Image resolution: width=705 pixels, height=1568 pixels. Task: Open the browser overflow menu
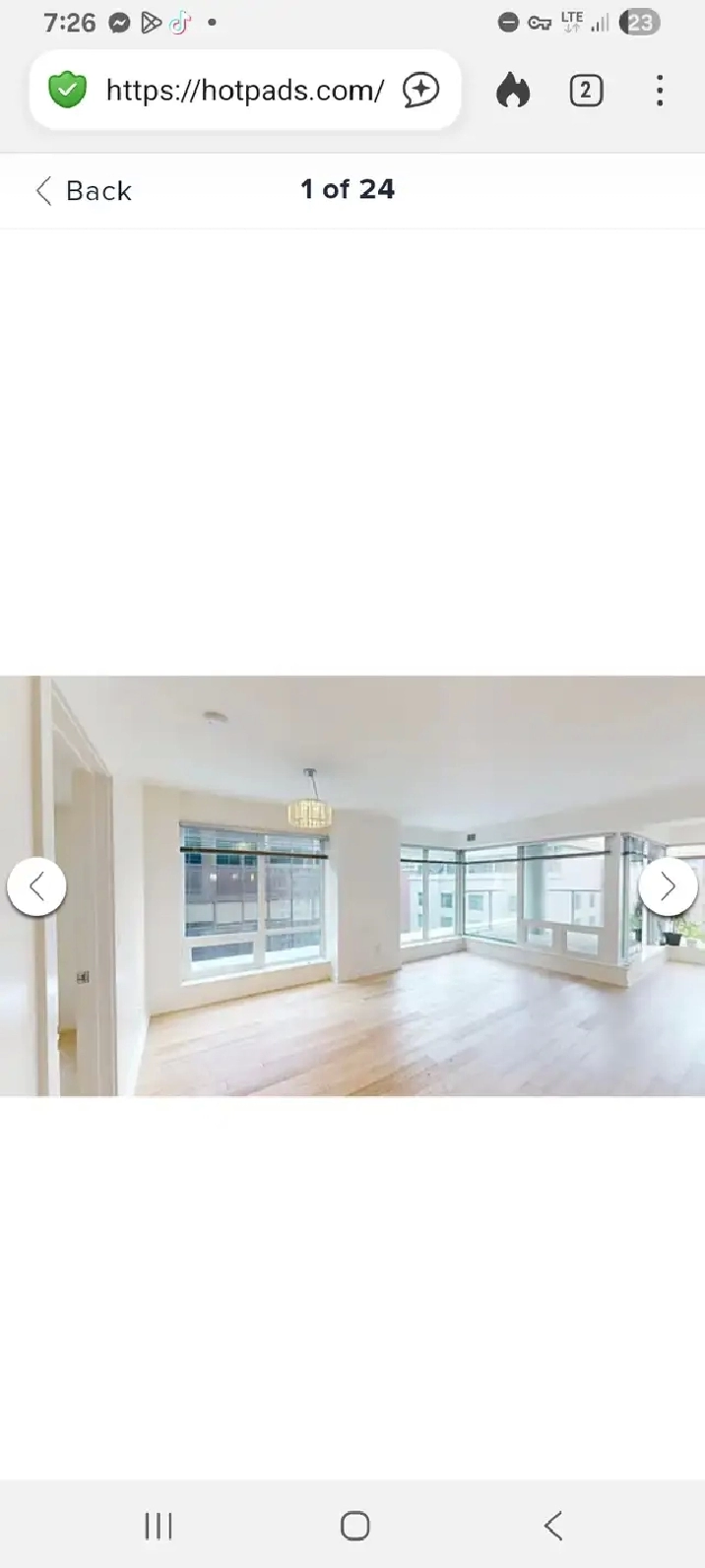point(660,91)
